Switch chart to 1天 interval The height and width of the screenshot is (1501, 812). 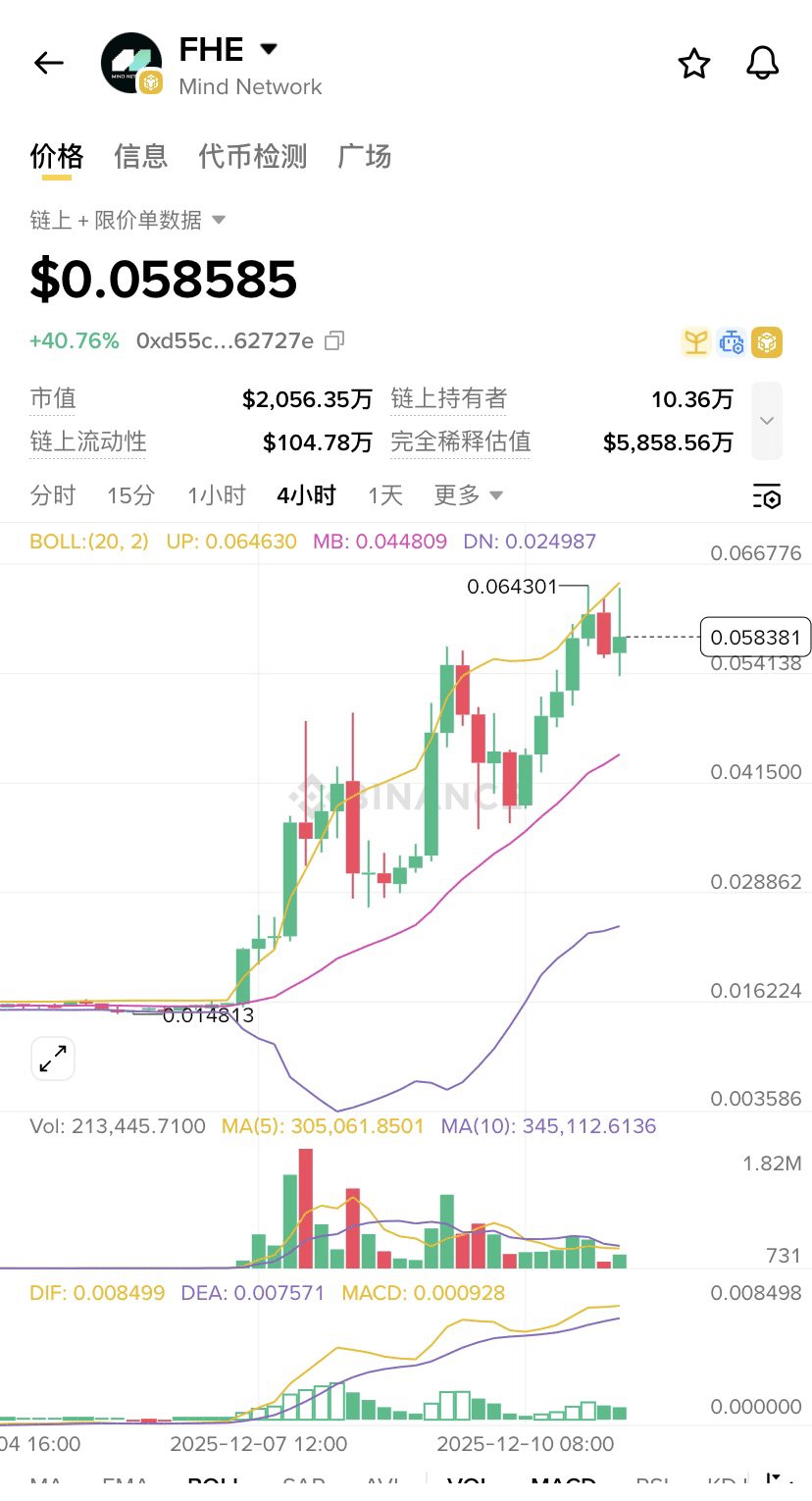click(385, 495)
